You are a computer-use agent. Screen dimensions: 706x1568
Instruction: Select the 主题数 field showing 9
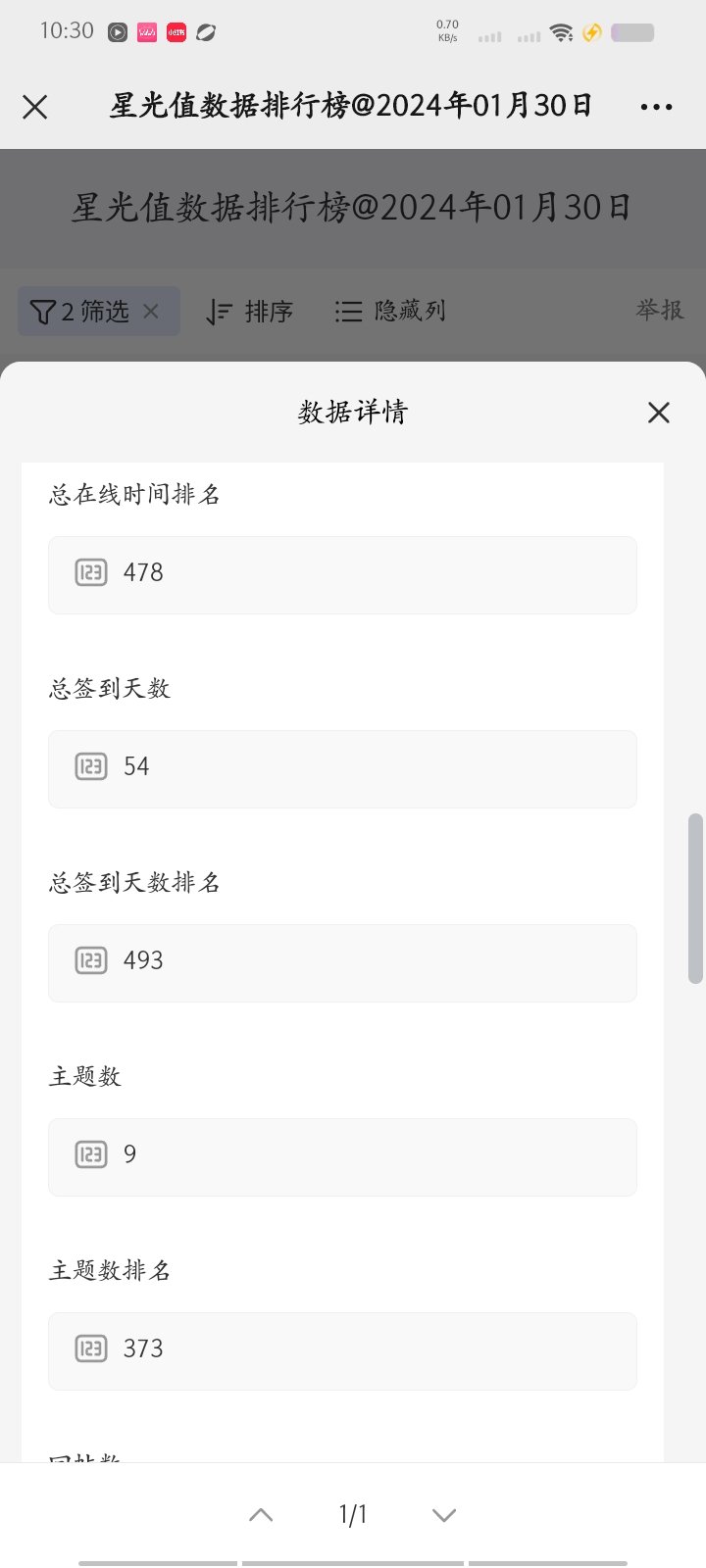342,1156
